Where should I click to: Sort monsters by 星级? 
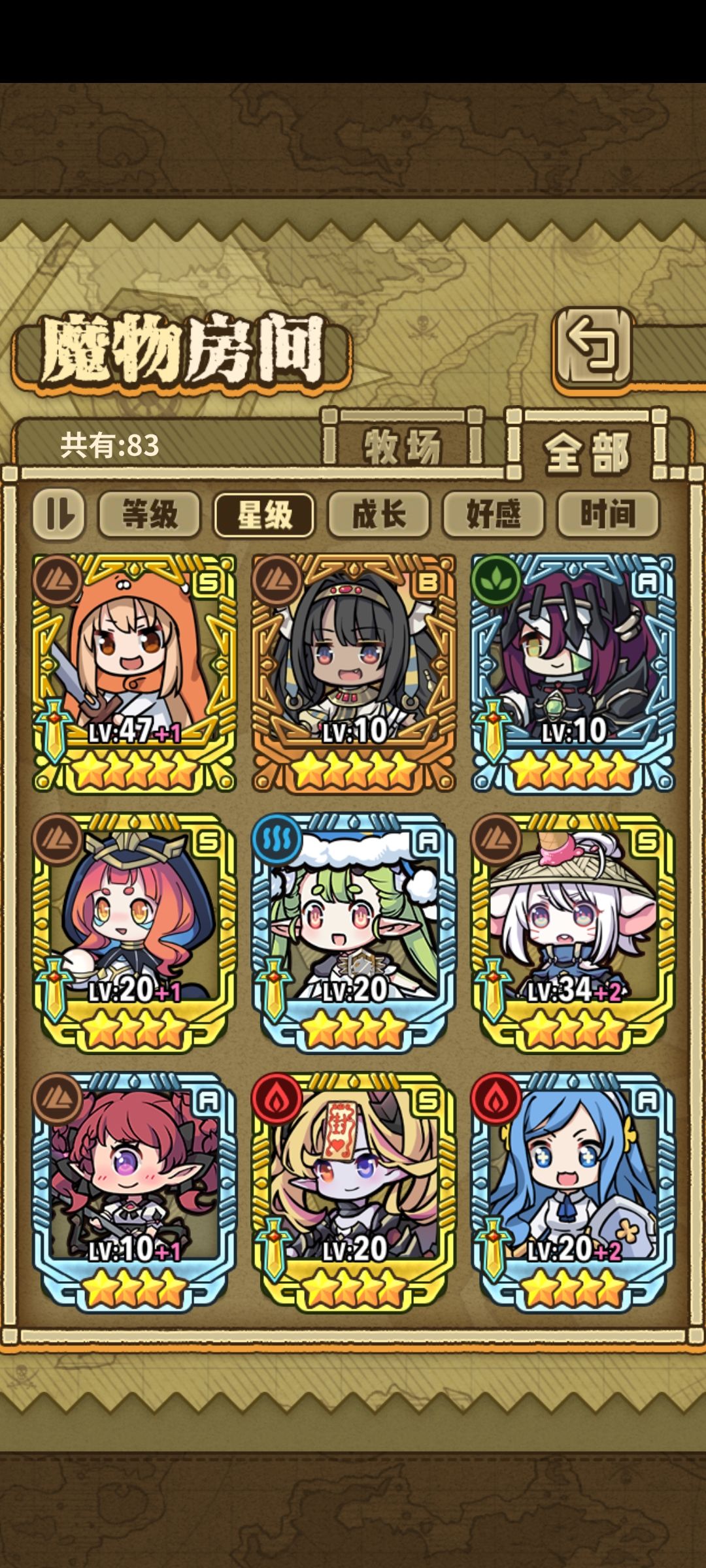tap(264, 515)
